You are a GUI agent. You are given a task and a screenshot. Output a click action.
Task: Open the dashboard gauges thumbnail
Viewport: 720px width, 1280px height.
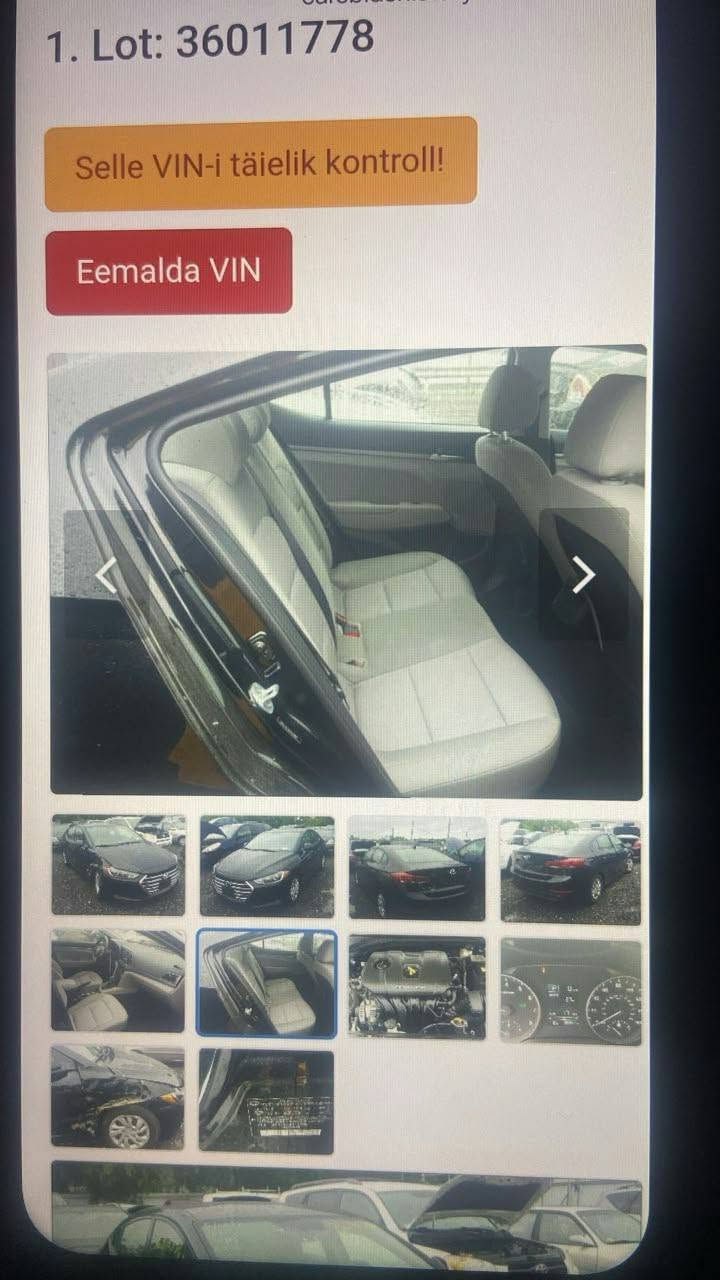[x=570, y=991]
